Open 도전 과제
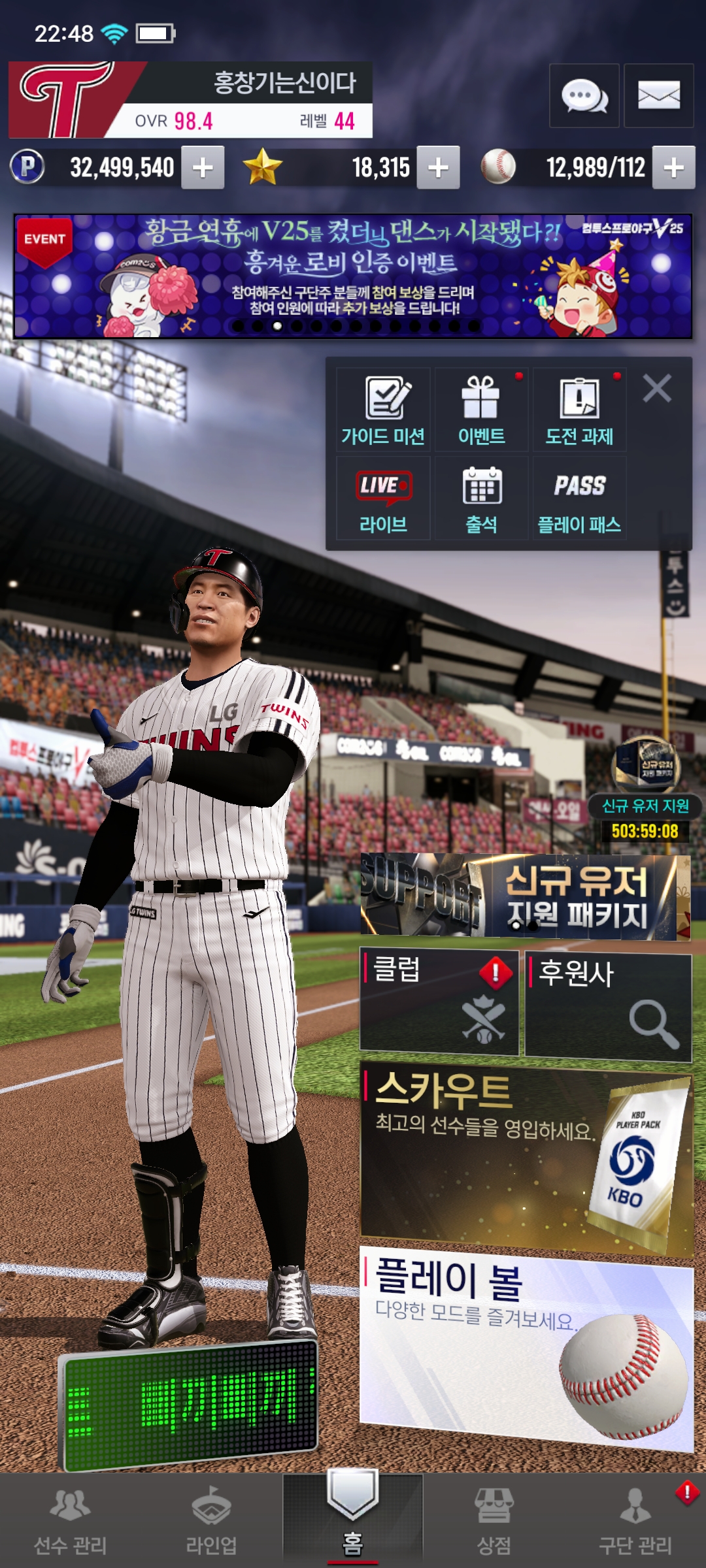706x1568 pixels. (579, 410)
